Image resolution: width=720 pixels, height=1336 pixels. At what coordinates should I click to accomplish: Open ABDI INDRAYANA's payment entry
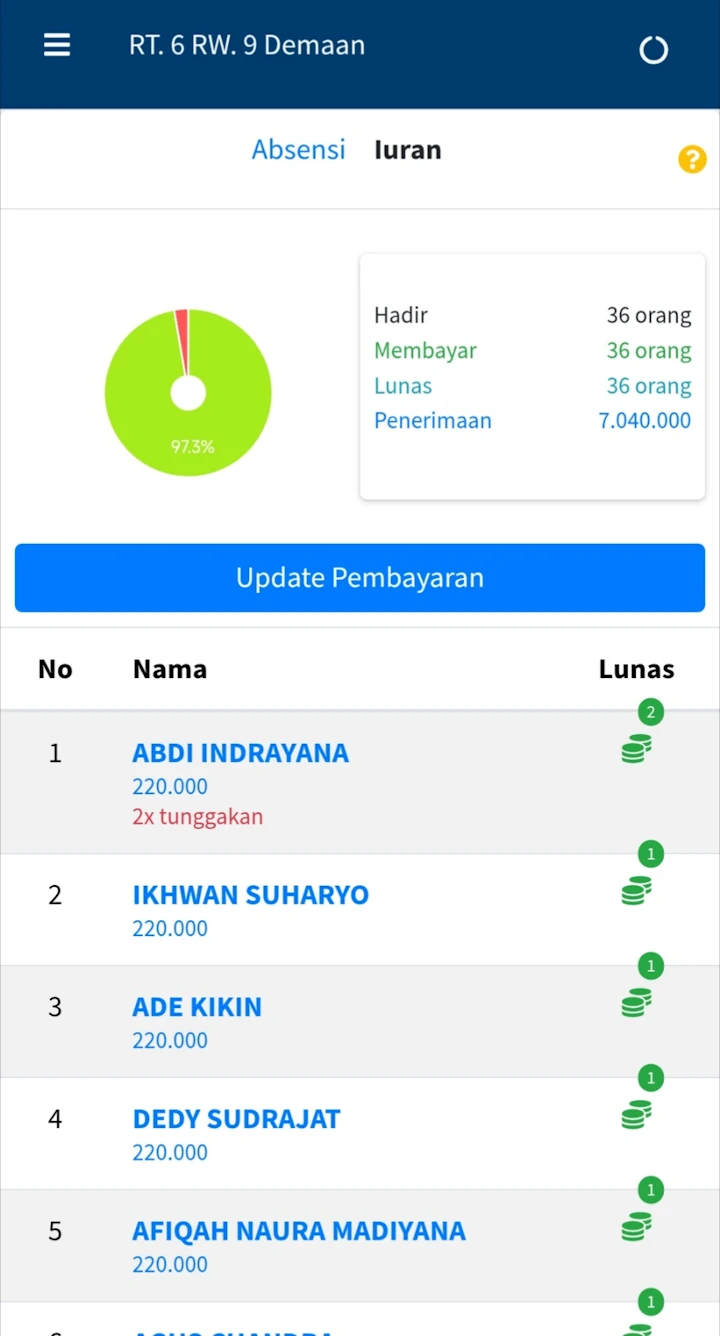coord(240,753)
